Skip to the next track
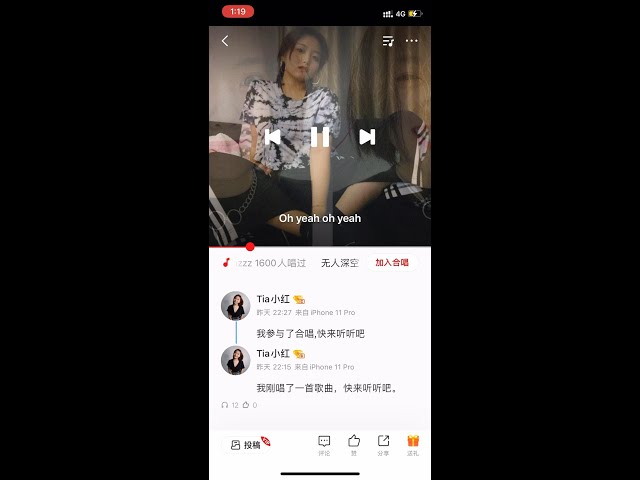 pos(367,137)
